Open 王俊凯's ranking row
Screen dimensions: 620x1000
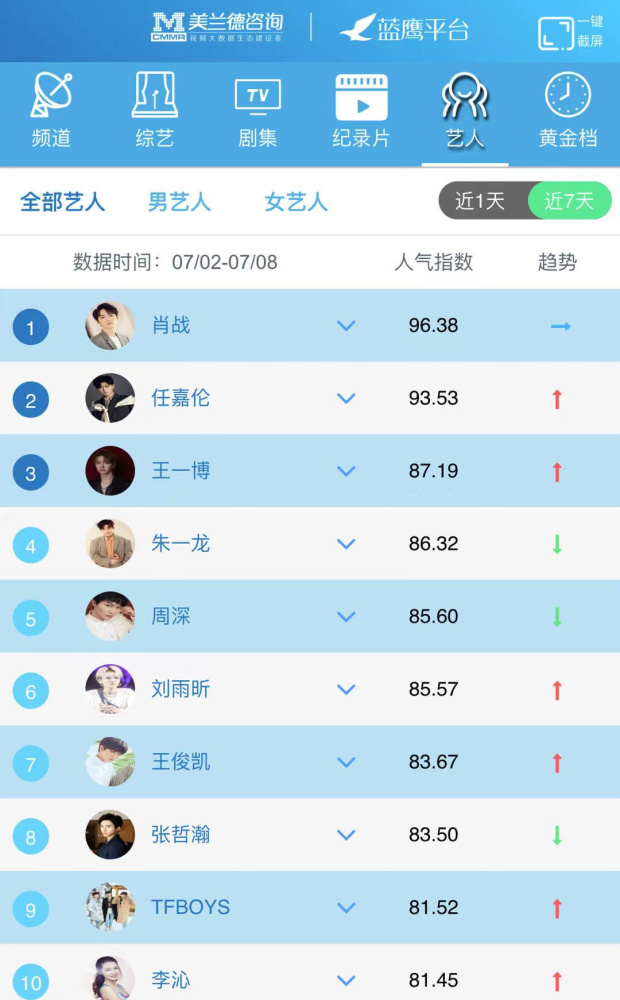(x=310, y=762)
